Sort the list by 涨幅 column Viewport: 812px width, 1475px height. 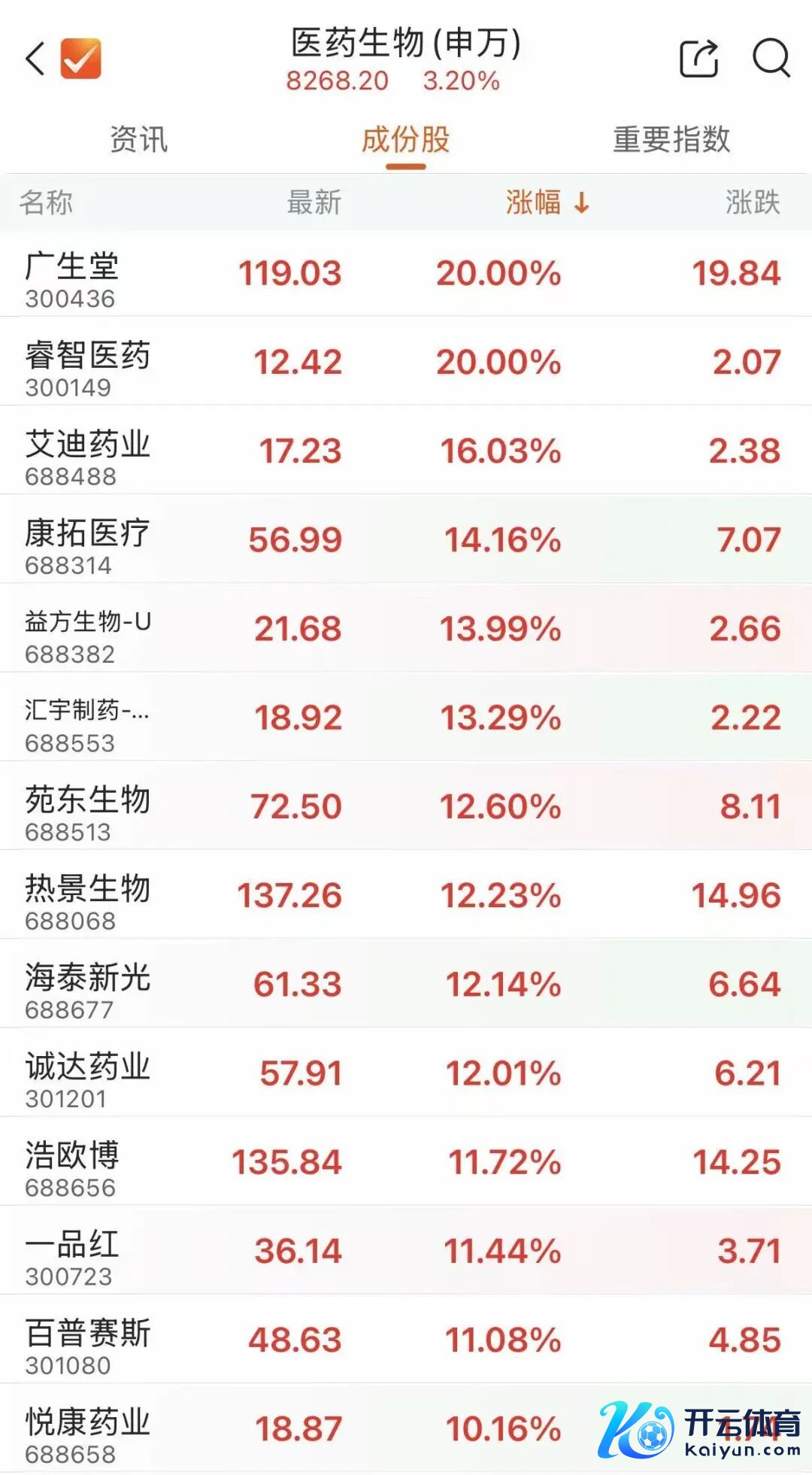pos(547,202)
